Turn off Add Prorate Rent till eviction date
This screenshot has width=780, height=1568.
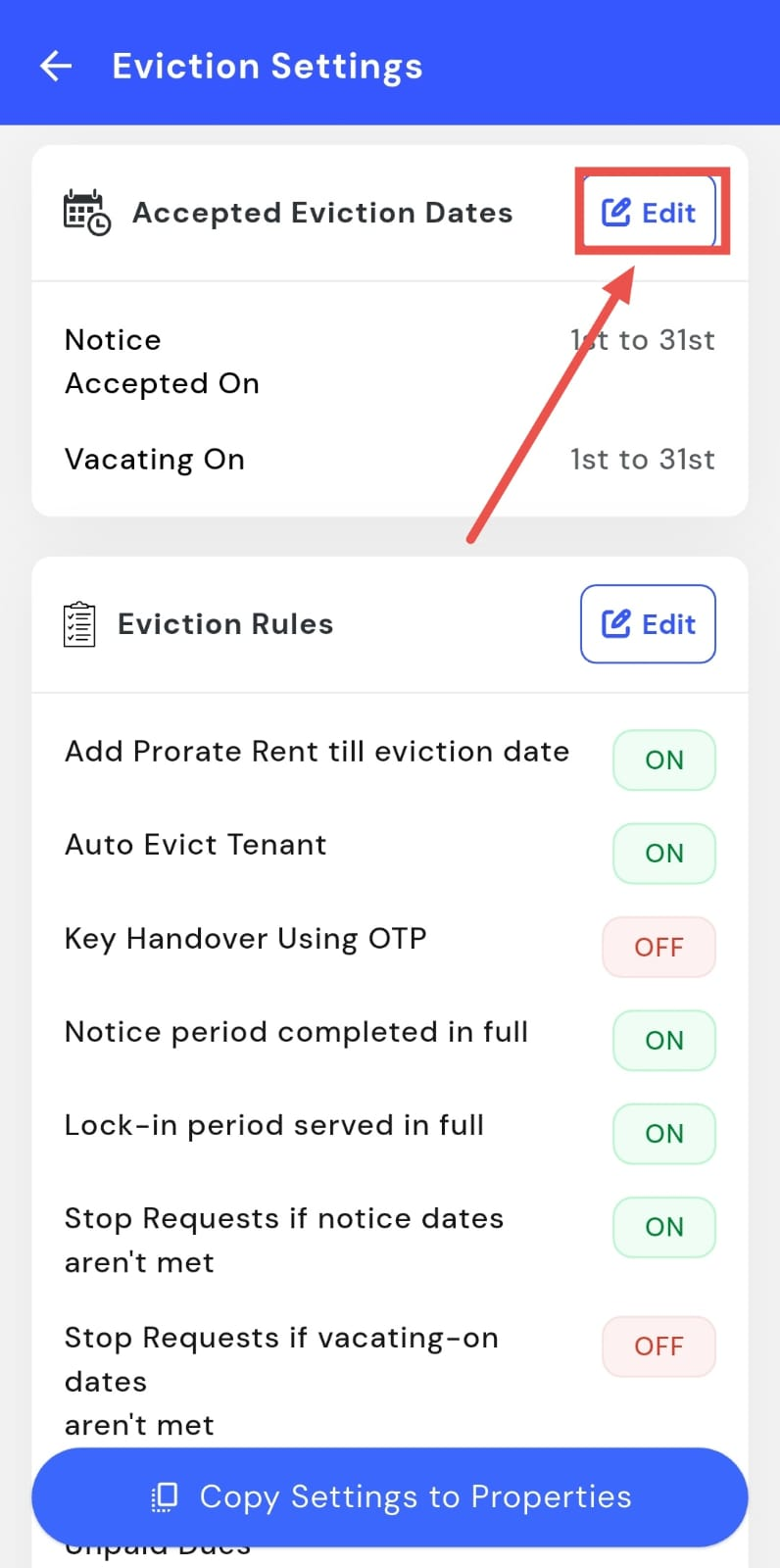point(663,759)
